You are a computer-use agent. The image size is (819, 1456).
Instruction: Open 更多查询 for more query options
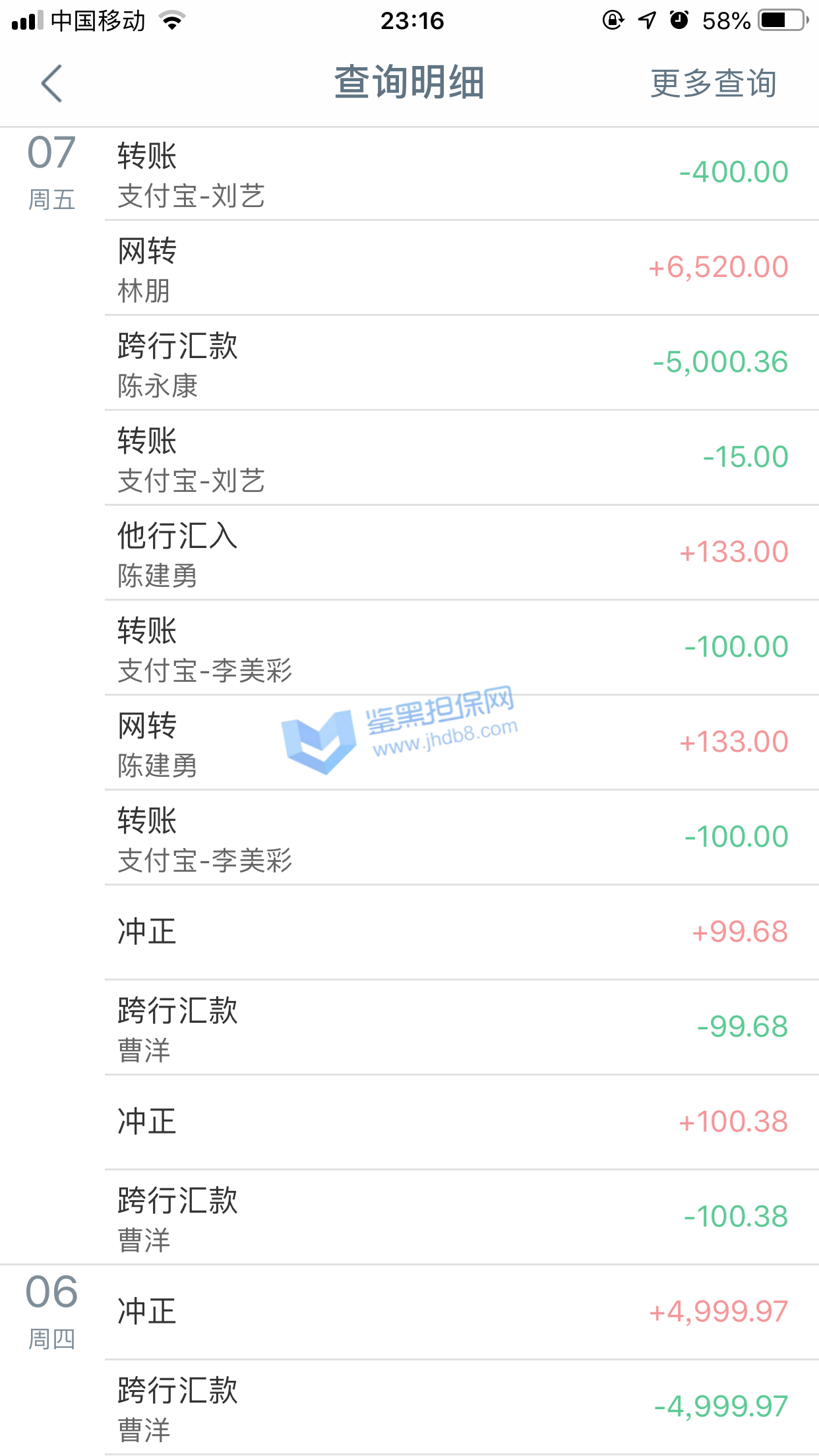pyautogui.click(x=713, y=84)
